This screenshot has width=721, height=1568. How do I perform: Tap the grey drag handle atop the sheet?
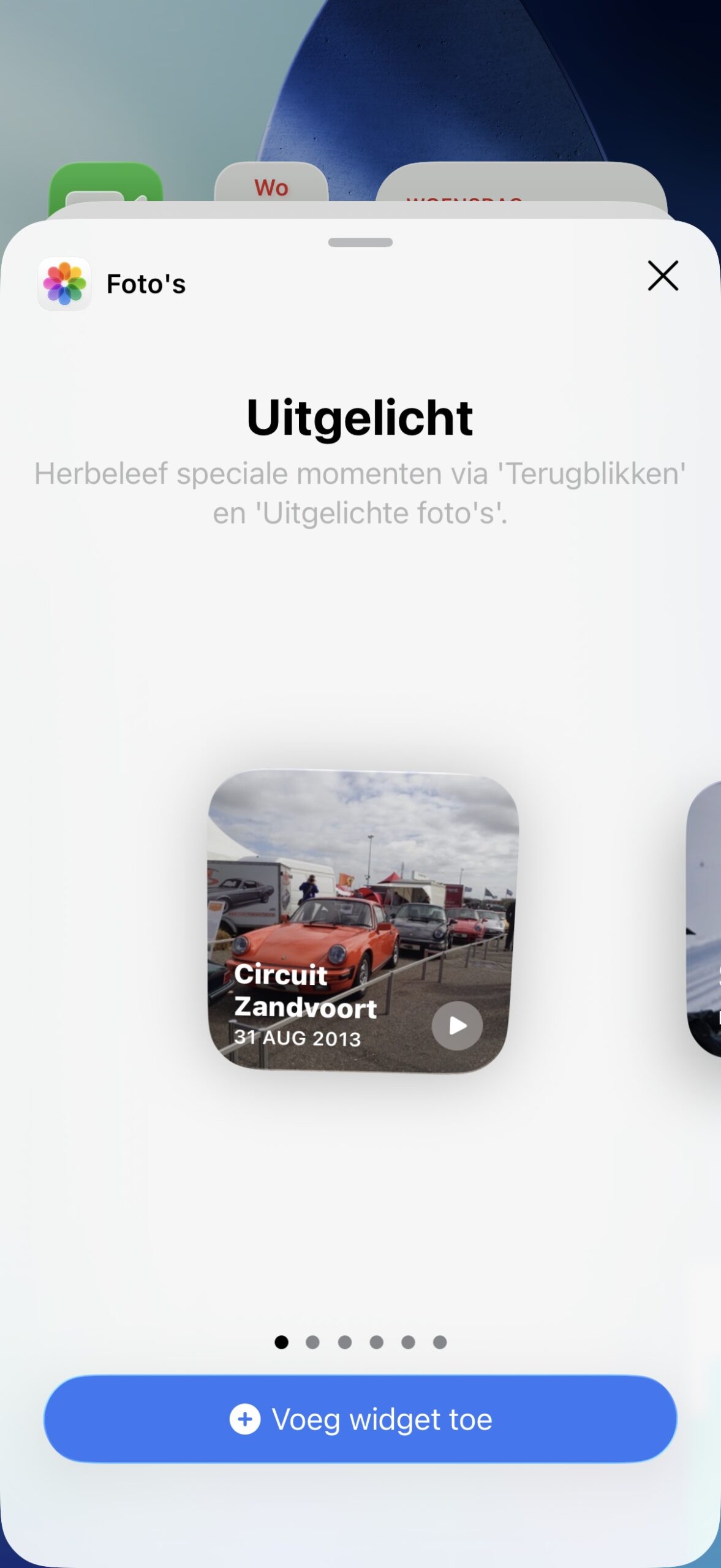360,243
